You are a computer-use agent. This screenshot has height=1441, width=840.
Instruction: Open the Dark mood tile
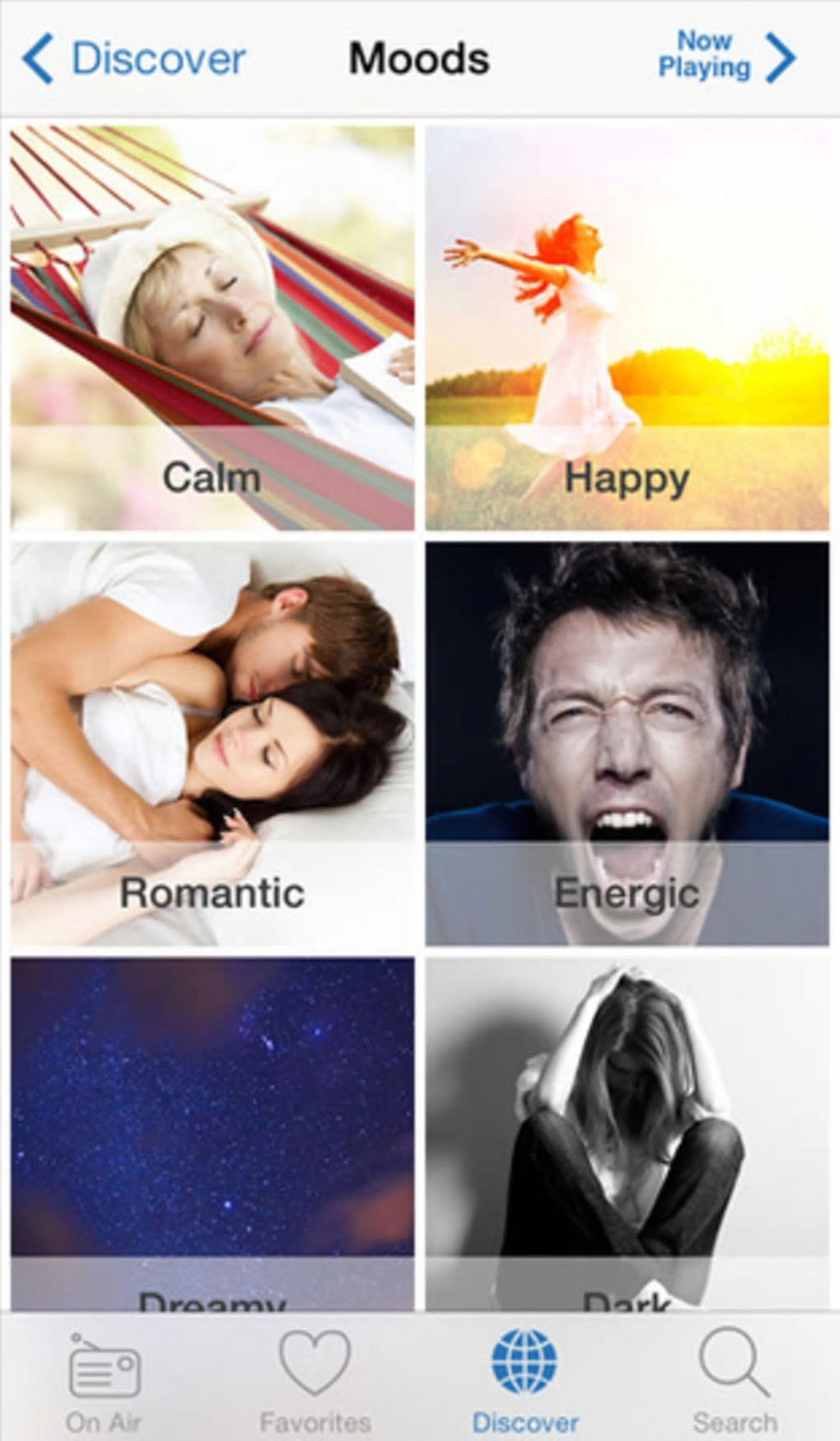pyautogui.click(x=627, y=1133)
